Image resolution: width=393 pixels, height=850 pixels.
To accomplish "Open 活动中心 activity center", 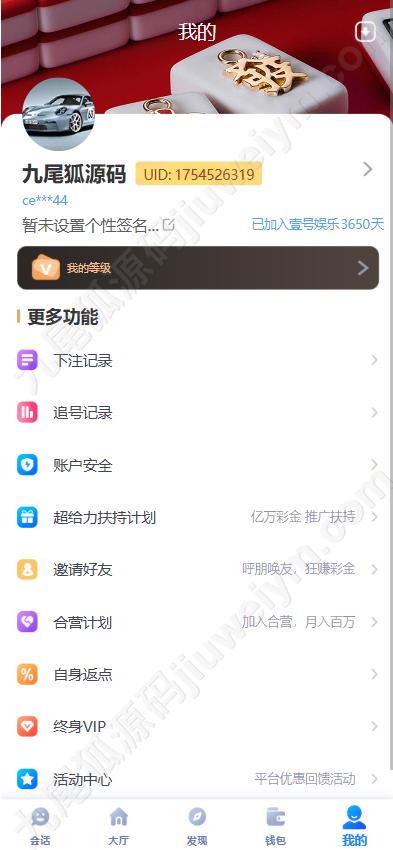I will [x=197, y=779].
